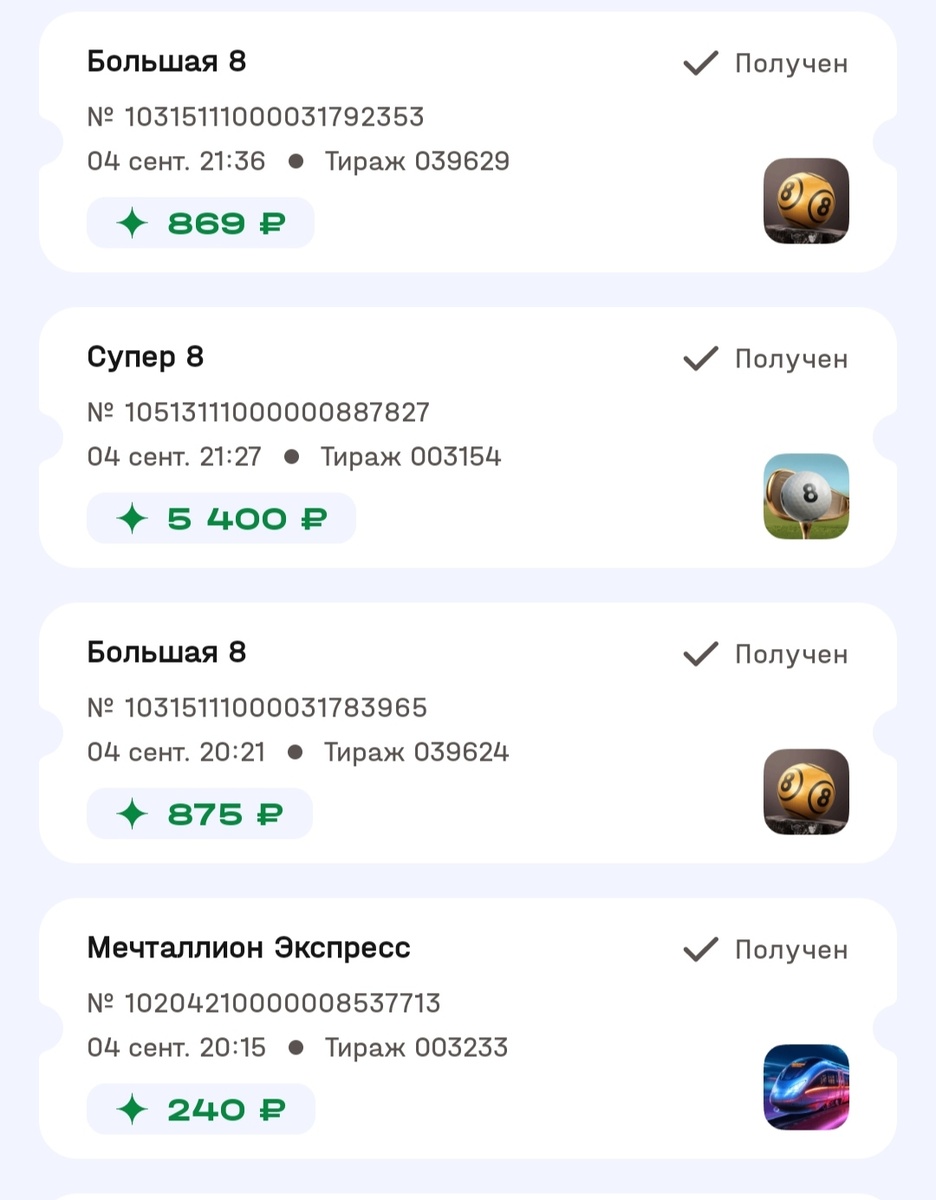Click the checkmark next to the top Получен status

700,62
